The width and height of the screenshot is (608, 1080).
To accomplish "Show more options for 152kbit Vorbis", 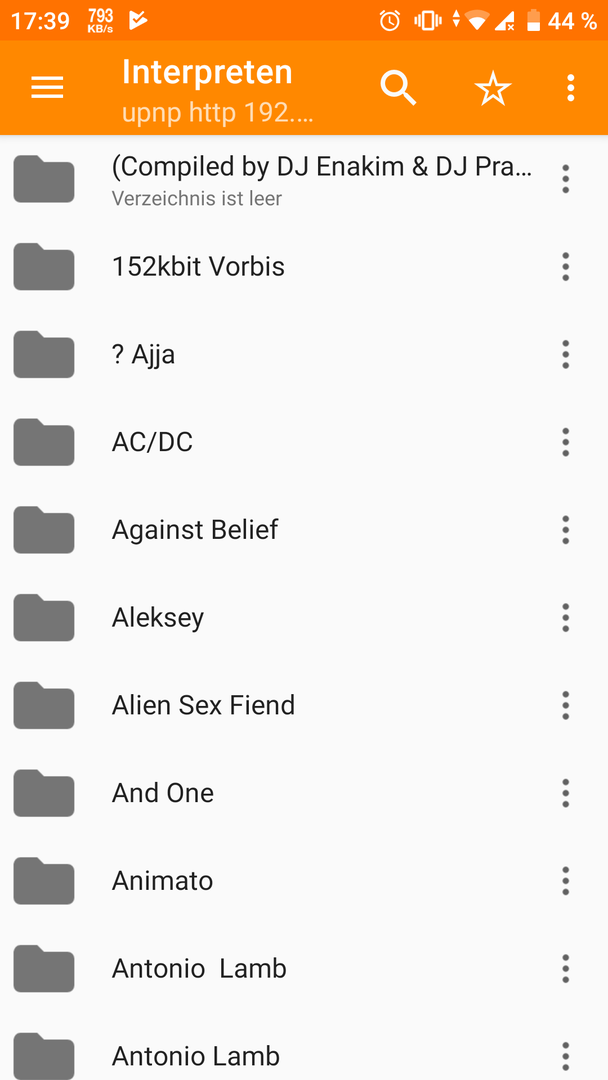I will tap(565, 267).
